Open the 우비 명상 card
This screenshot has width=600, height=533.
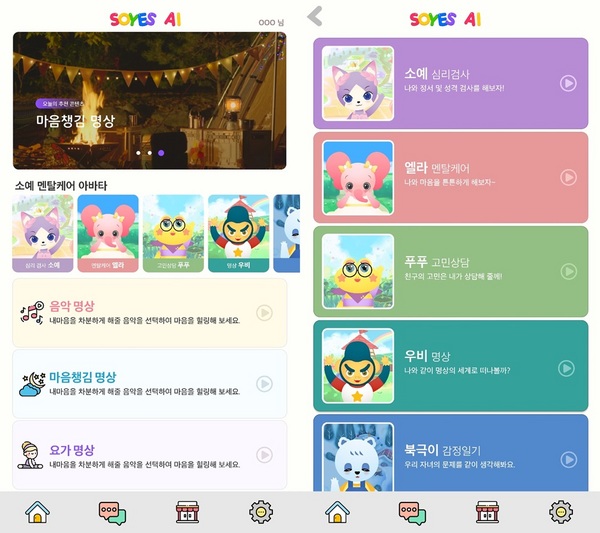coord(450,365)
